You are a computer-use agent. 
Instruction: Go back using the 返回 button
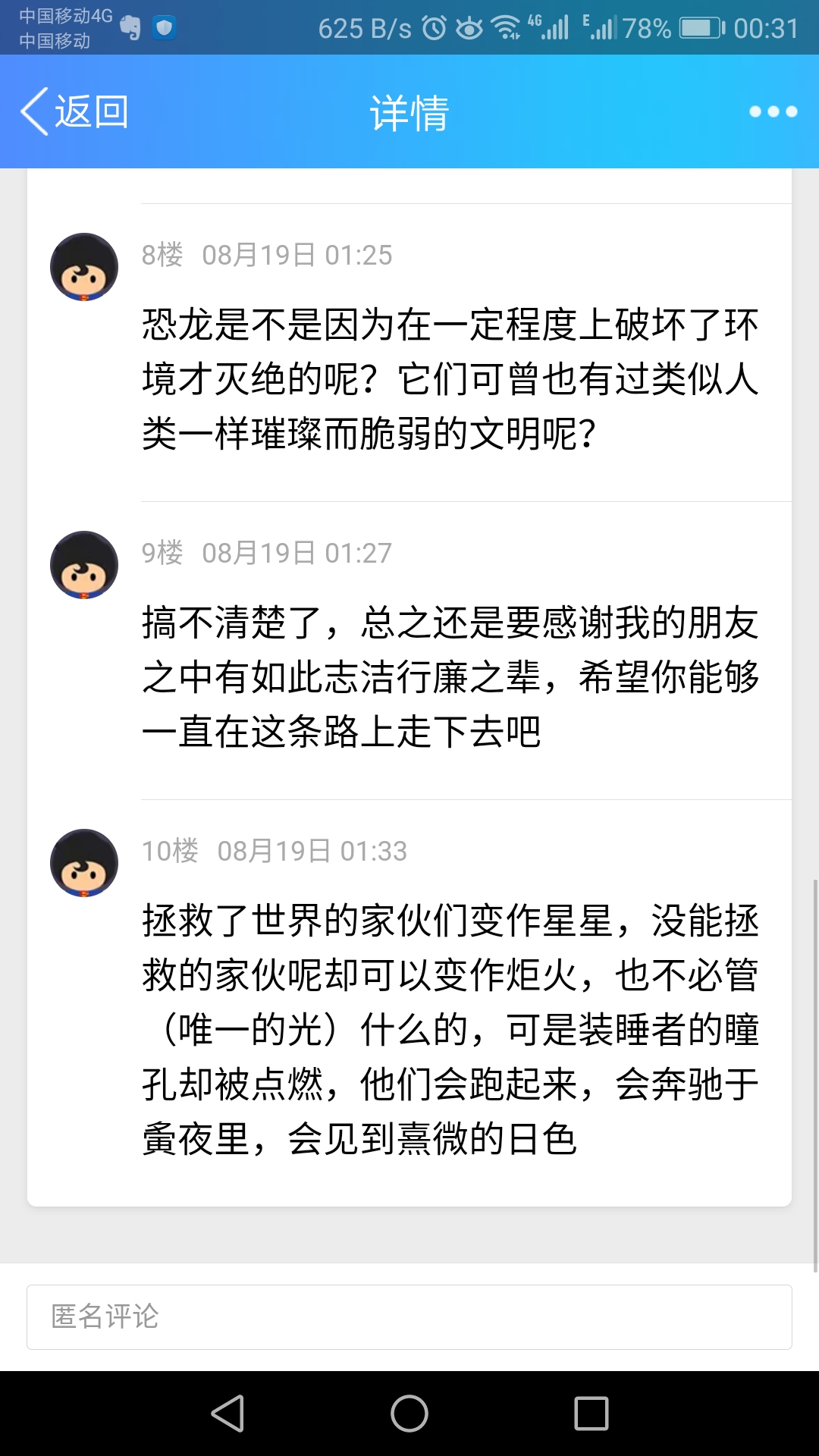click(x=74, y=111)
